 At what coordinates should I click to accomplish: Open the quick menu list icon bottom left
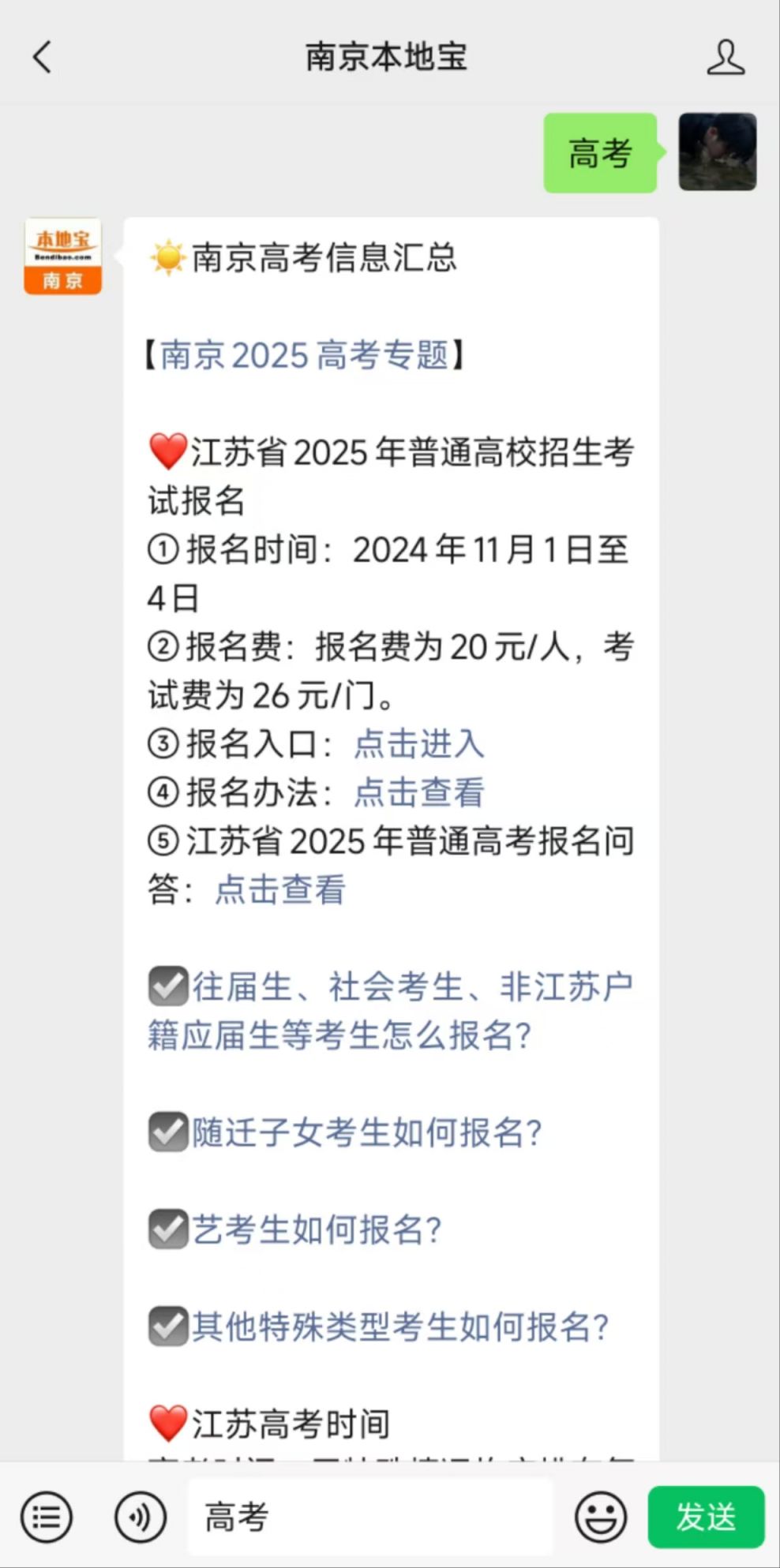click(47, 1516)
